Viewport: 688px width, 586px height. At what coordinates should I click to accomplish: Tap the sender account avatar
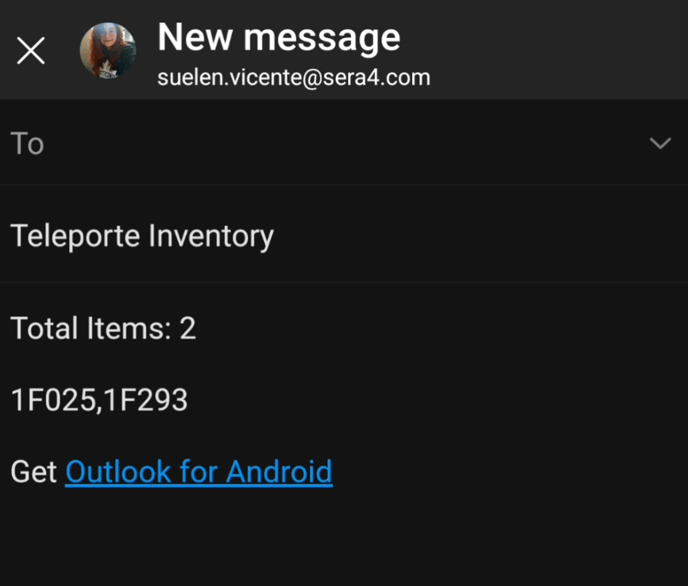point(108,51)
